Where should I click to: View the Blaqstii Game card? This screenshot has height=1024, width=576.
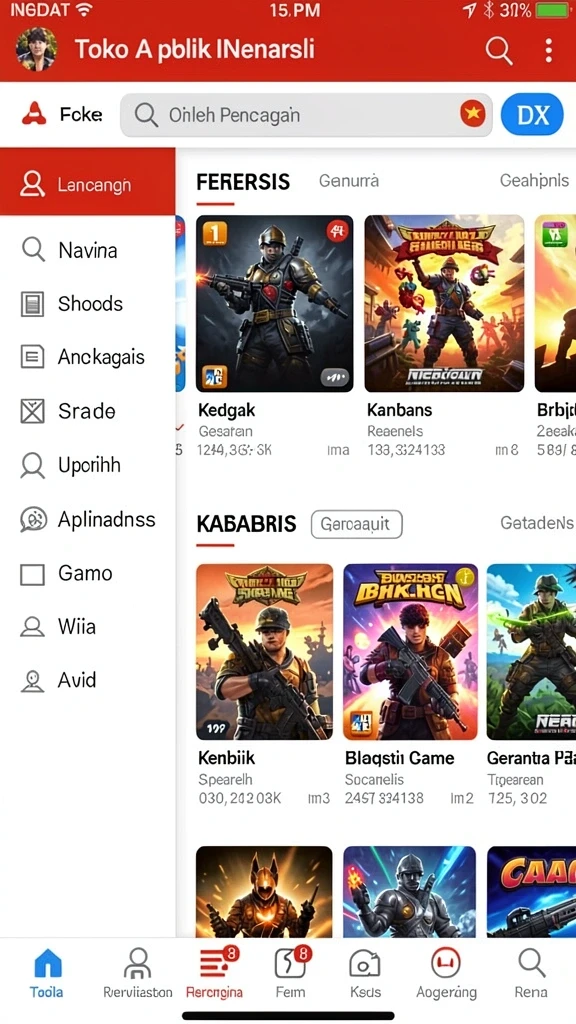pyautogui.click(x=410, y=684)
